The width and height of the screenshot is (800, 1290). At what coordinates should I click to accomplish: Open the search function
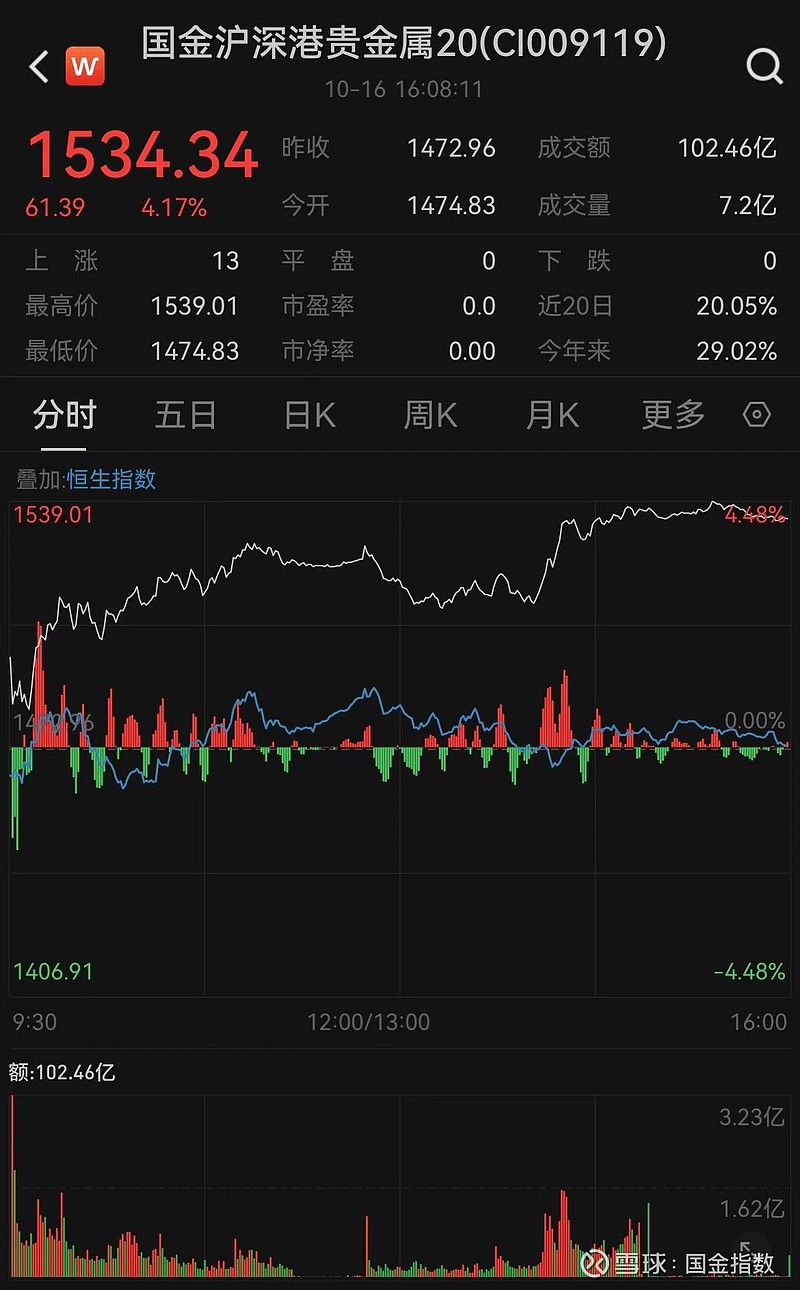(764, 67)
